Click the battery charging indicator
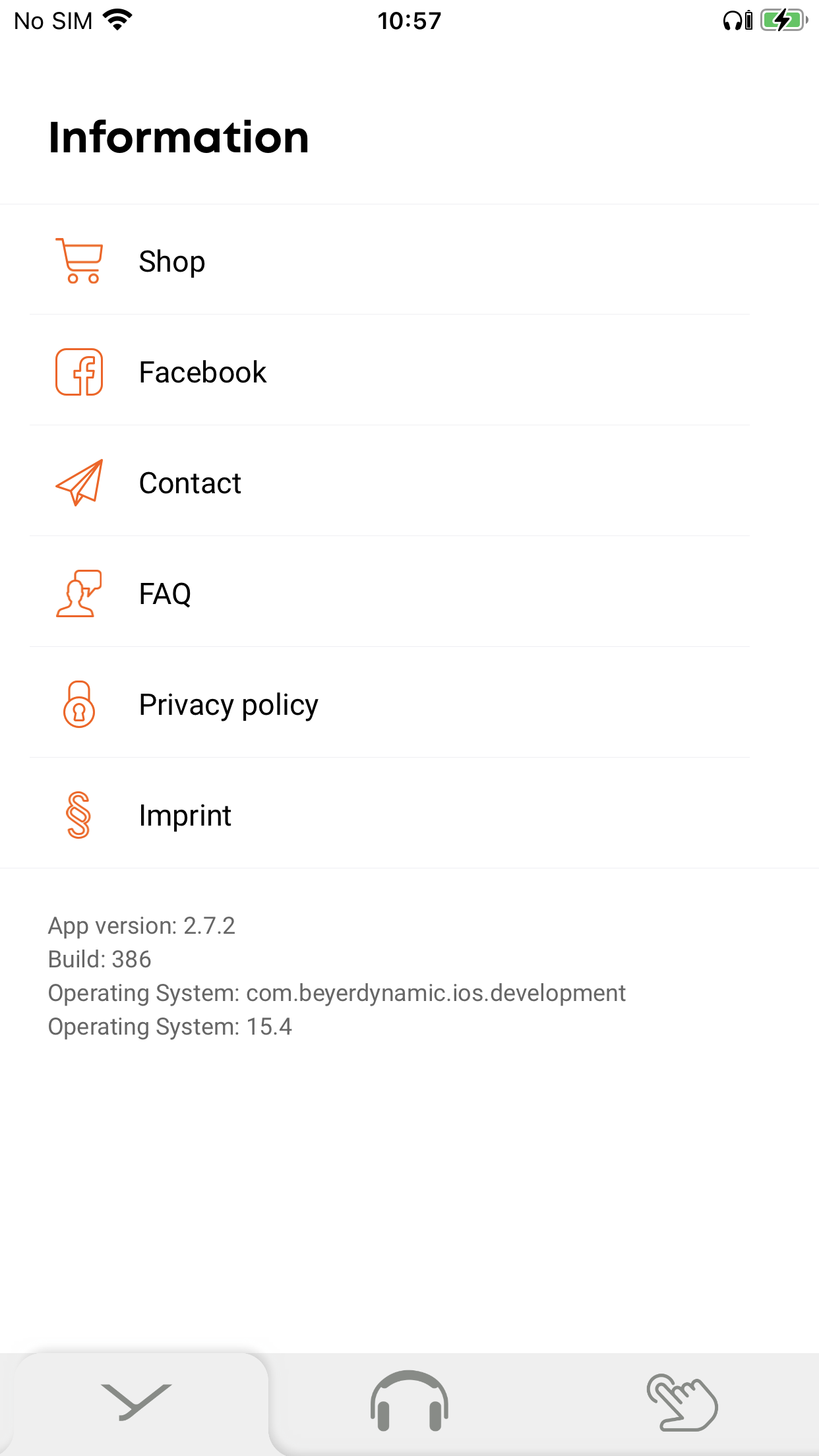The width and height of the screenshot is (819, 1456). (782, 20)
